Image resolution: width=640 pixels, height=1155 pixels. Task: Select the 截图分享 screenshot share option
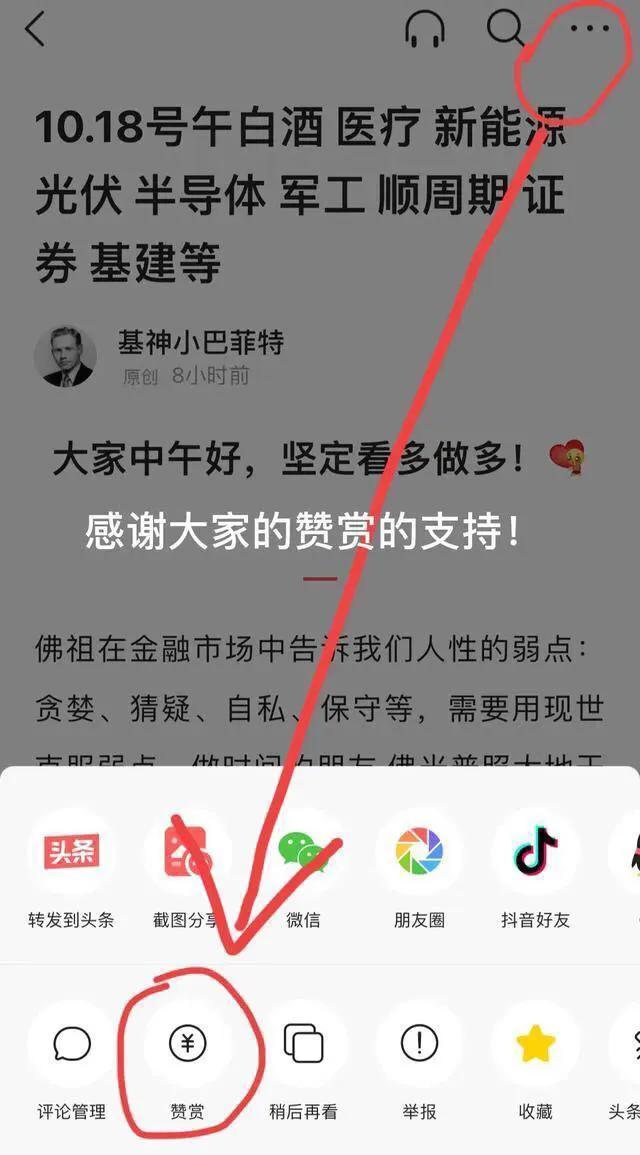point(186,853)
